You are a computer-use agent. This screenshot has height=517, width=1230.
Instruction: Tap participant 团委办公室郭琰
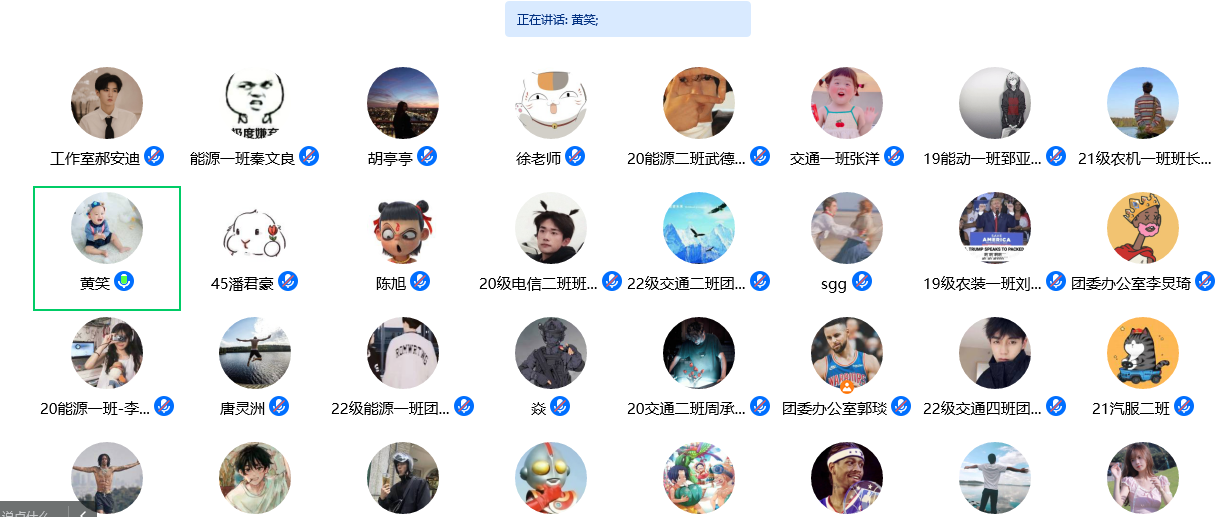click(x=847, y=353)
